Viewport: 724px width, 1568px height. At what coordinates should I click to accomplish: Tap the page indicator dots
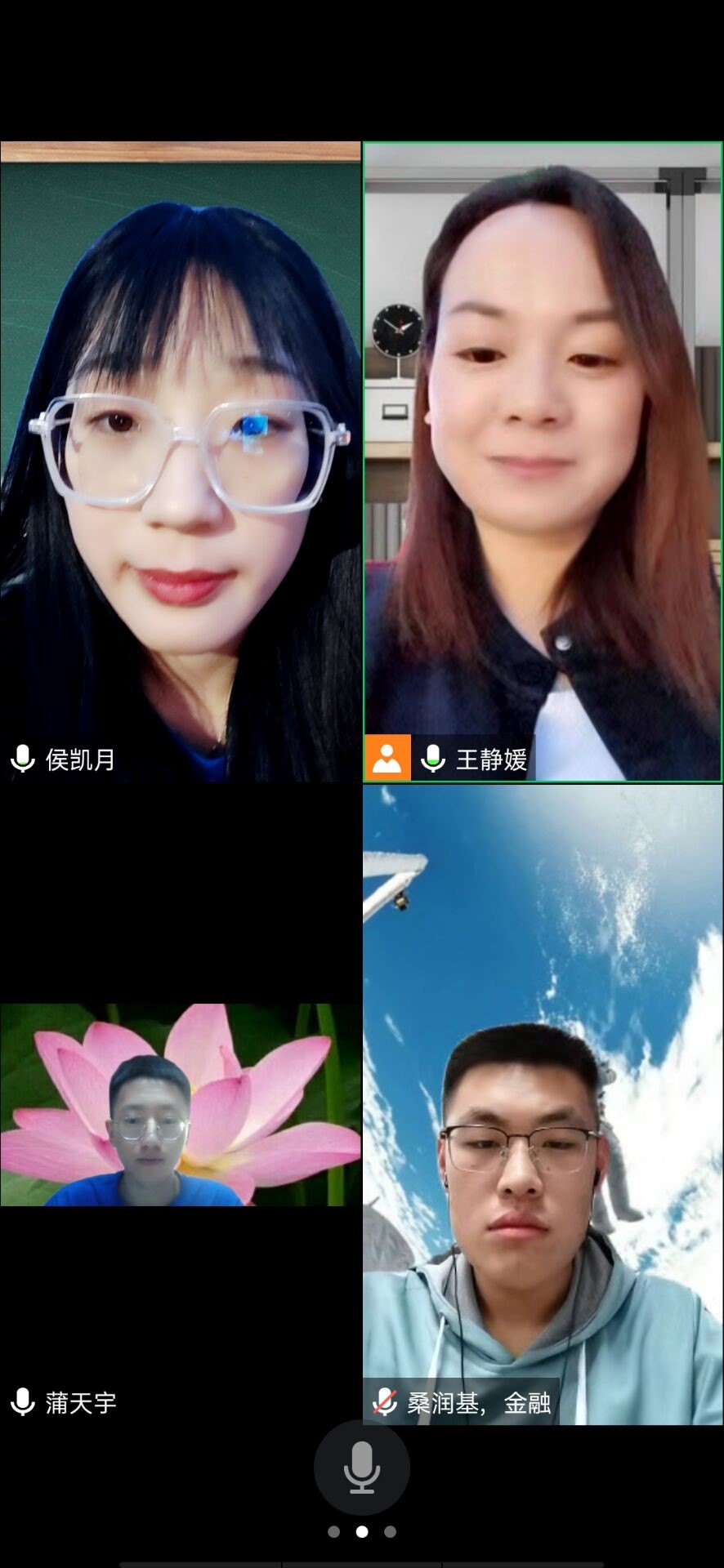[361, 1532]
